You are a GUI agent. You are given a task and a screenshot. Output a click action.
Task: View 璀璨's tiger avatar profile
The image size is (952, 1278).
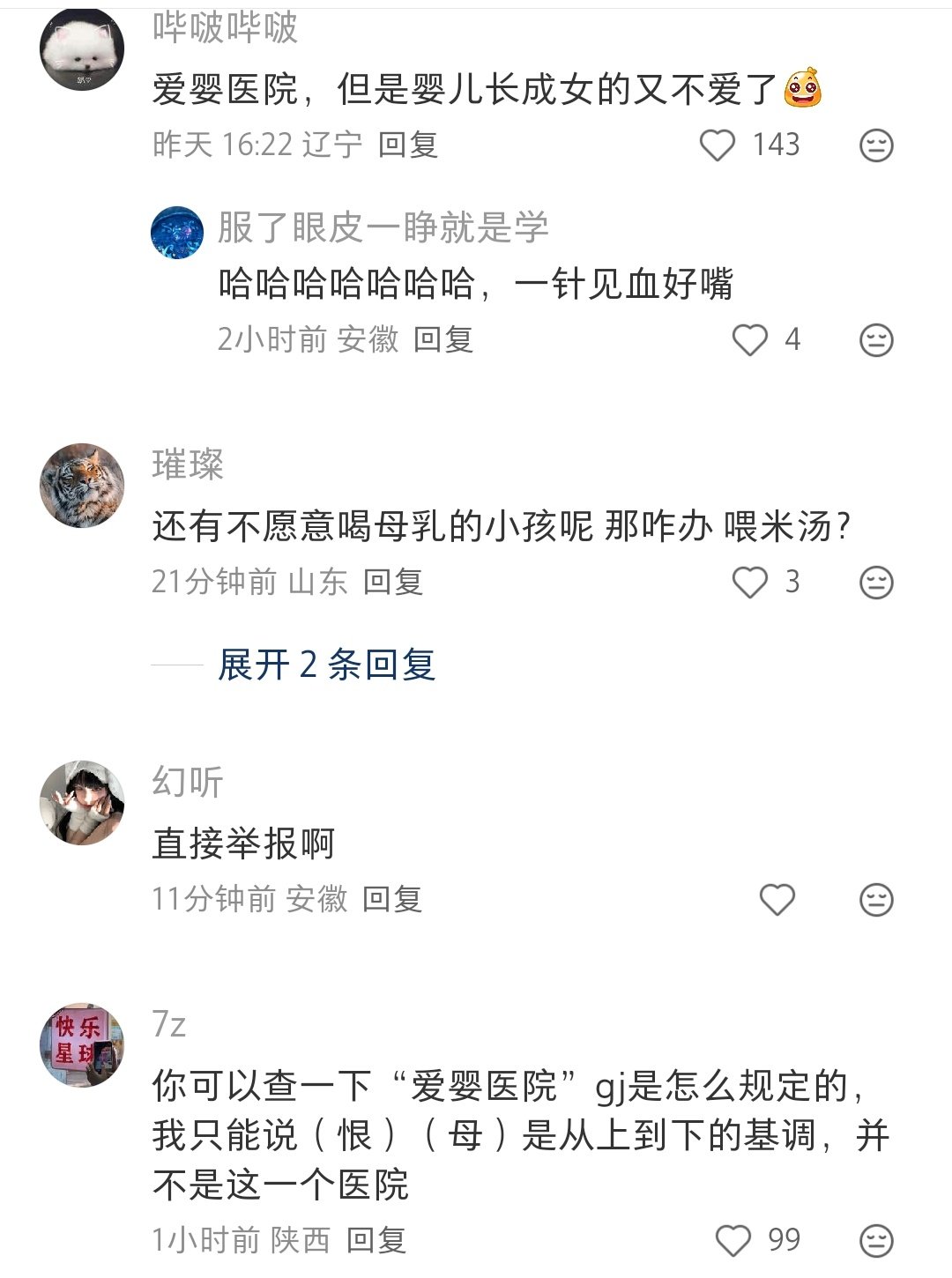pyautogui.click(x=82, y=486)
